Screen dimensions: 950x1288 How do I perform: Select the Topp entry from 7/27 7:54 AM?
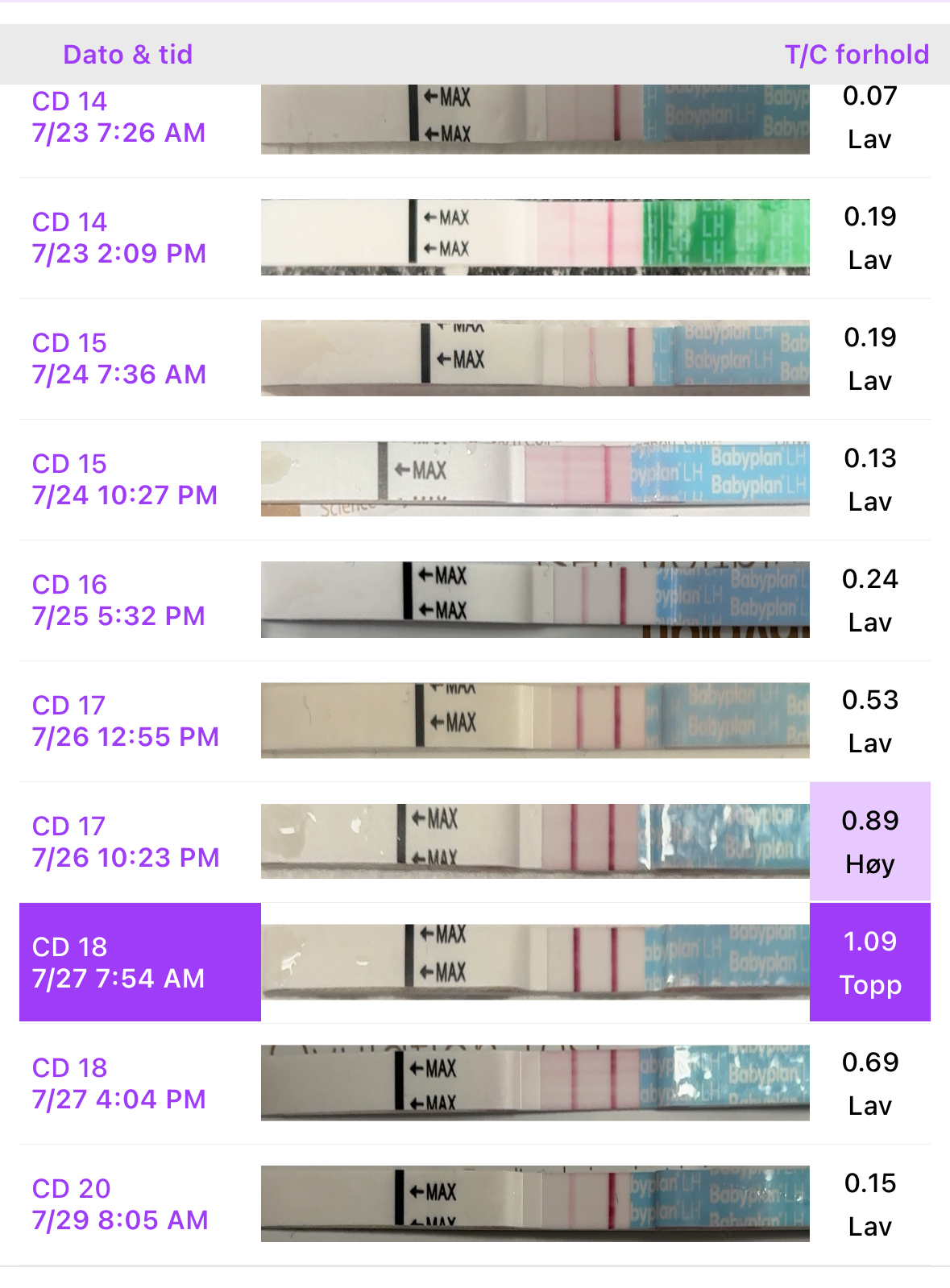[869, 963]
